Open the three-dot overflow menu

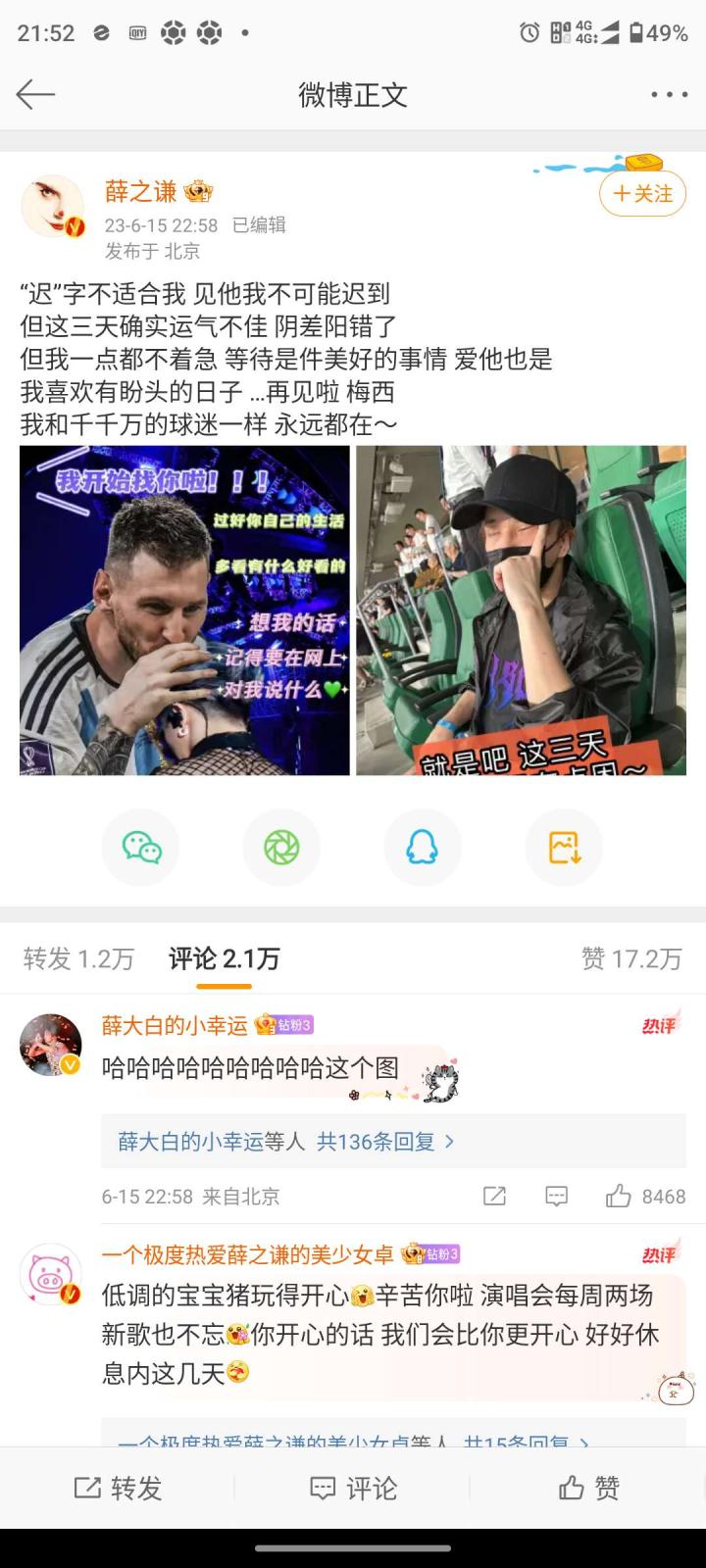coord(669,94)
